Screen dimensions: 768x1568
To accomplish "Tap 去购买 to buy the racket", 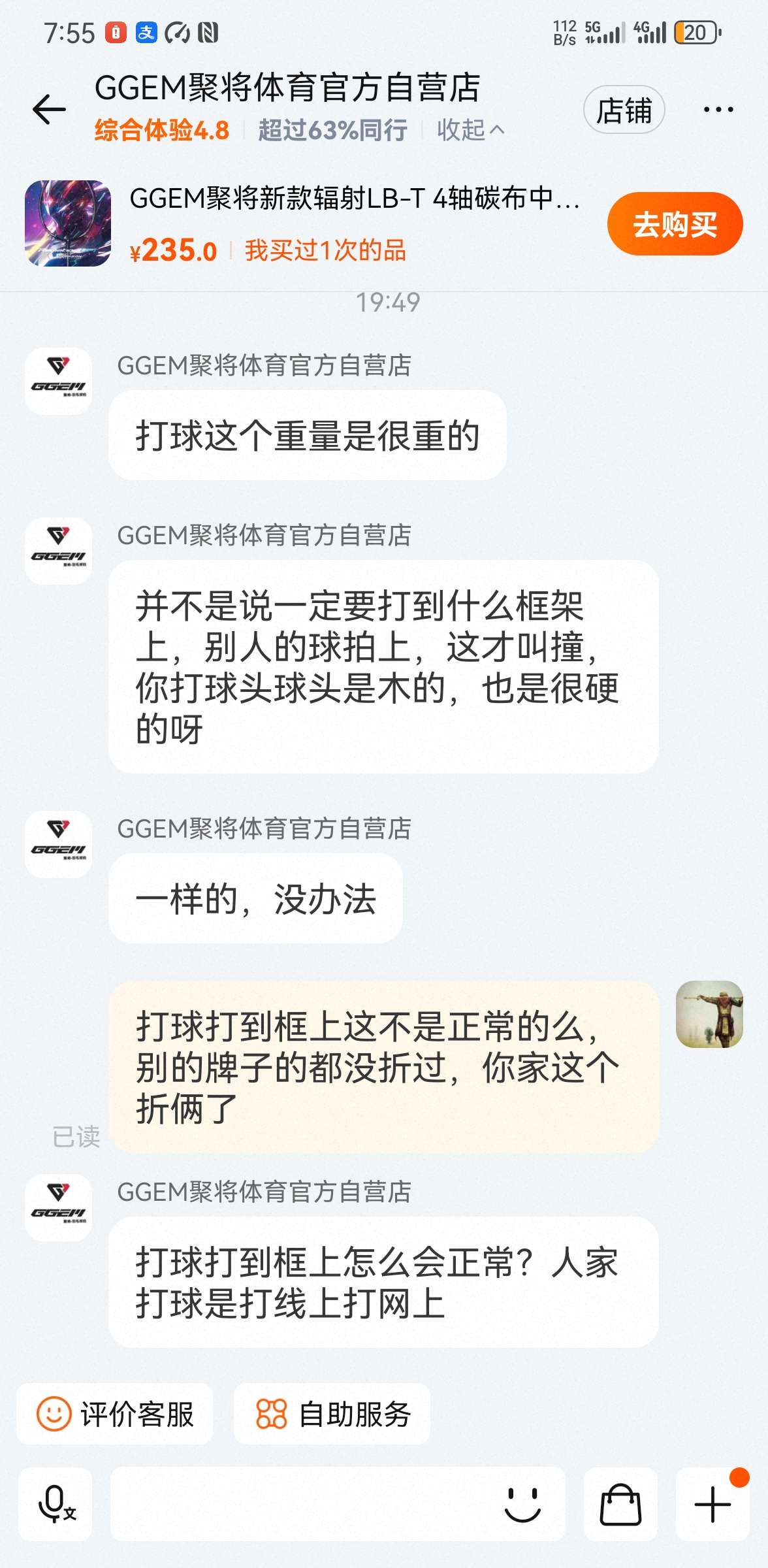I will 675,224.
